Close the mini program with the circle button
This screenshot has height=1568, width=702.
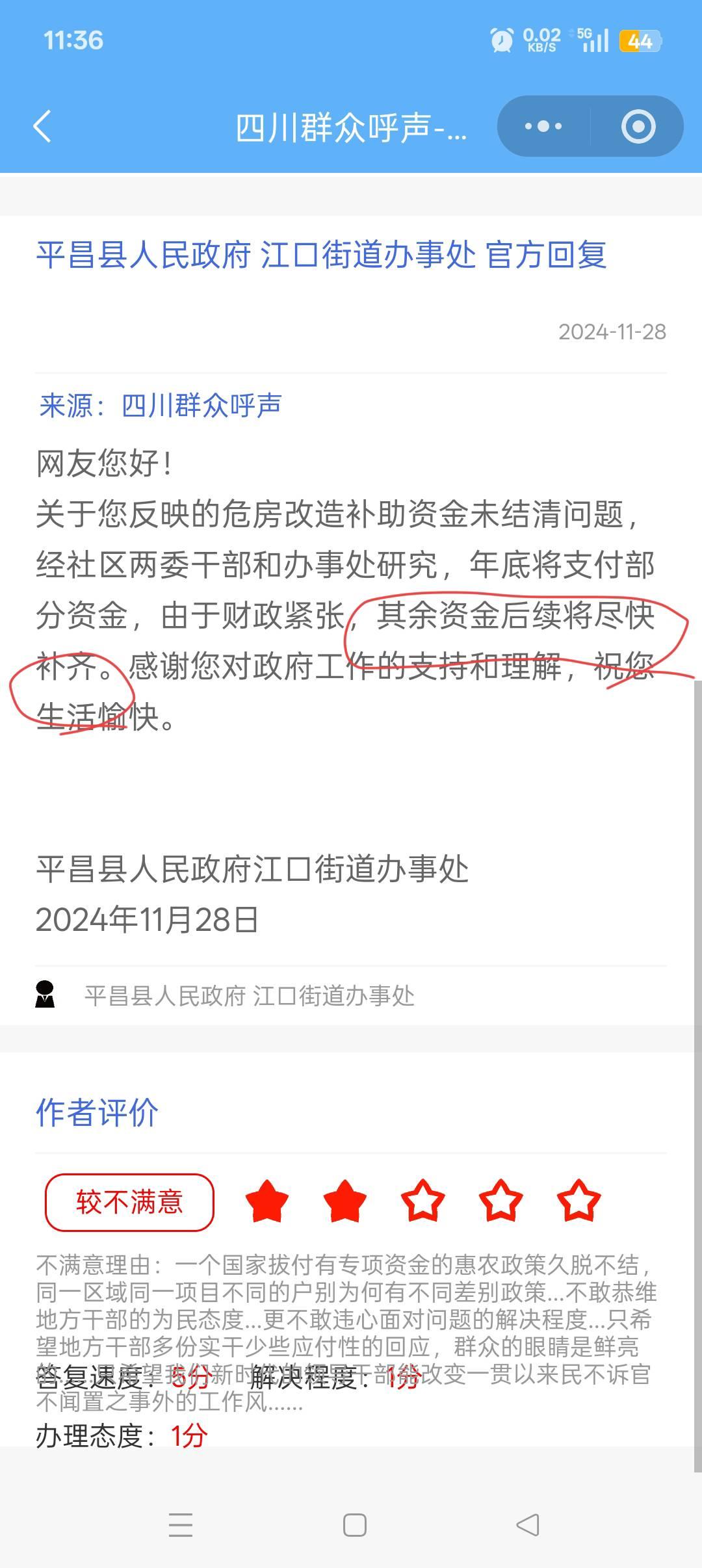coord(638,126)
